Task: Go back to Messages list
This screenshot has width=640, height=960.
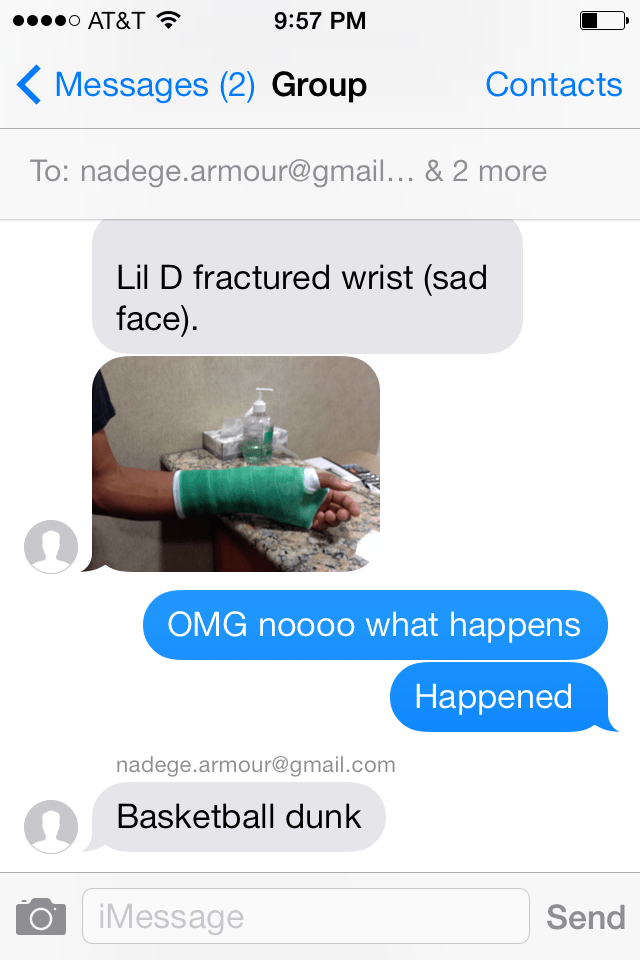Action: pos(135,85)
